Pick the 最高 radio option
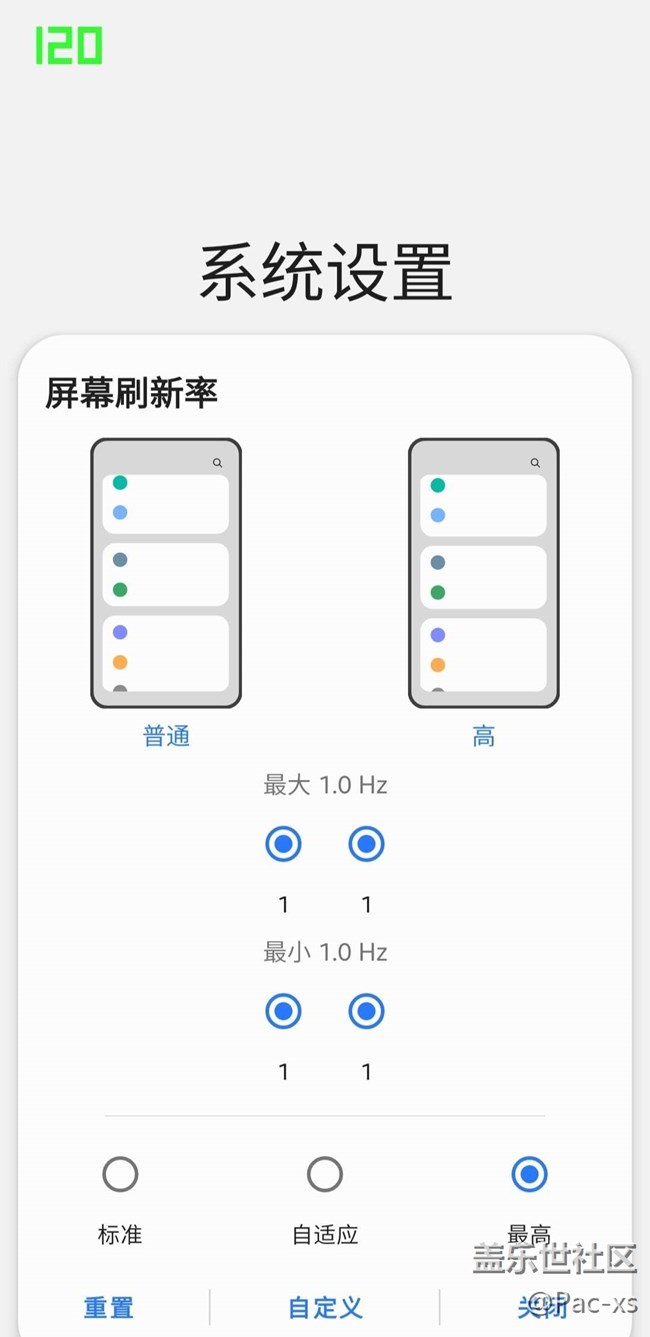The image size is (650, 1337). tap(529, 1175)
